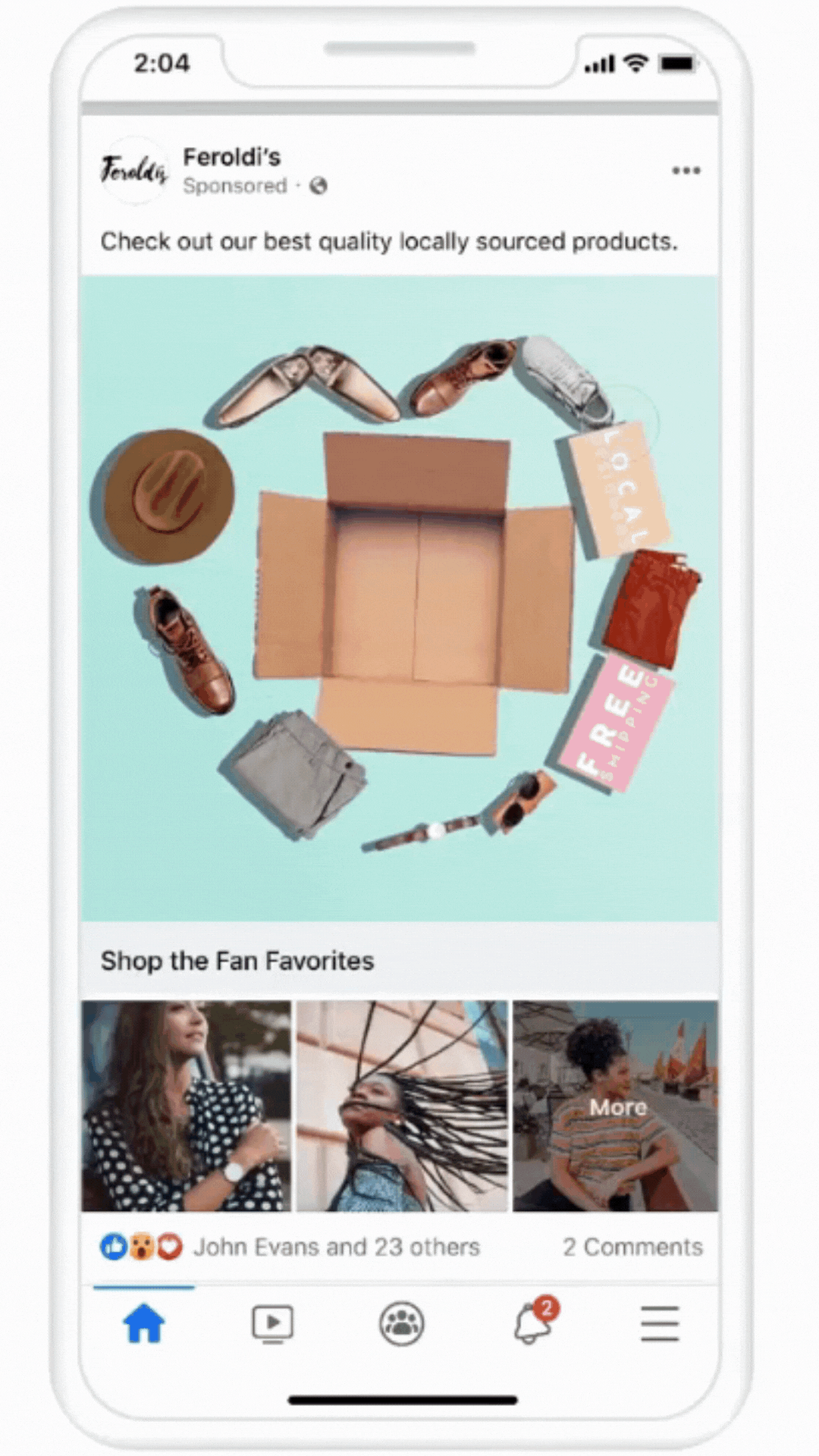The width and height of the screenshot is (819, 1456).
Task: Open Feroldi's page from the post header
Action: [231, 157]
